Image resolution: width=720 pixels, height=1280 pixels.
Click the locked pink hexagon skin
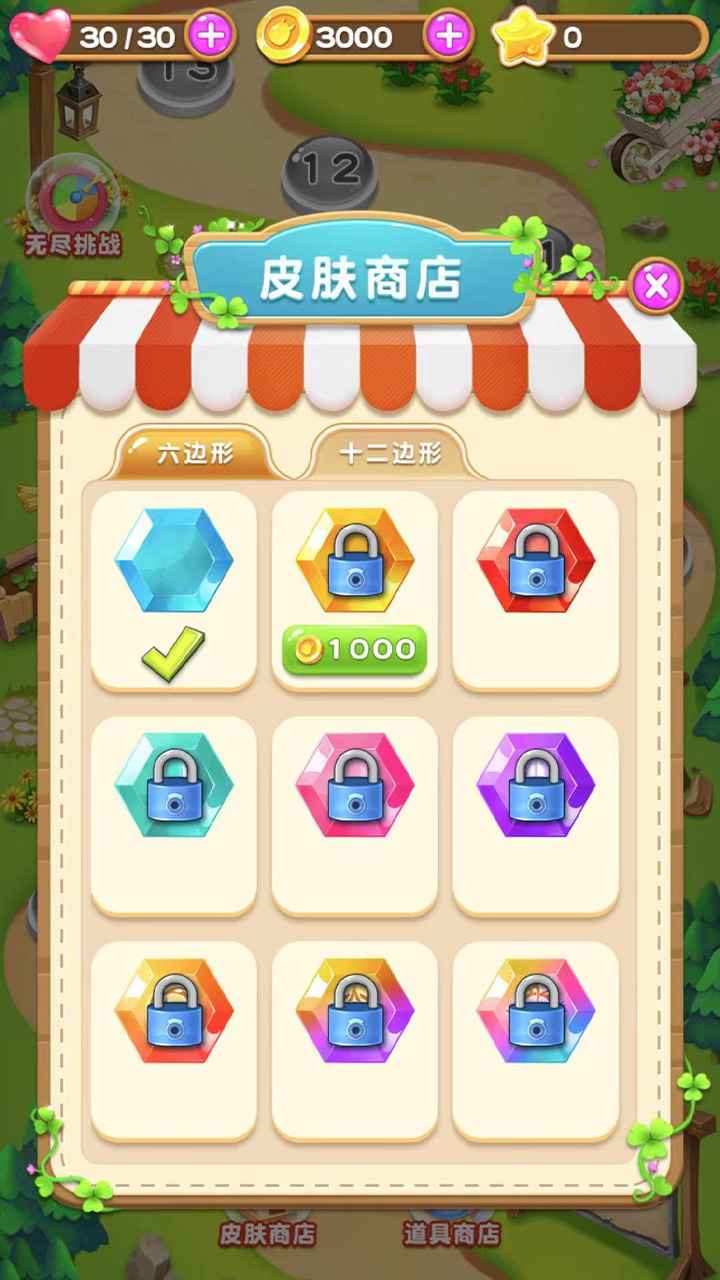(x=355, y=785)
